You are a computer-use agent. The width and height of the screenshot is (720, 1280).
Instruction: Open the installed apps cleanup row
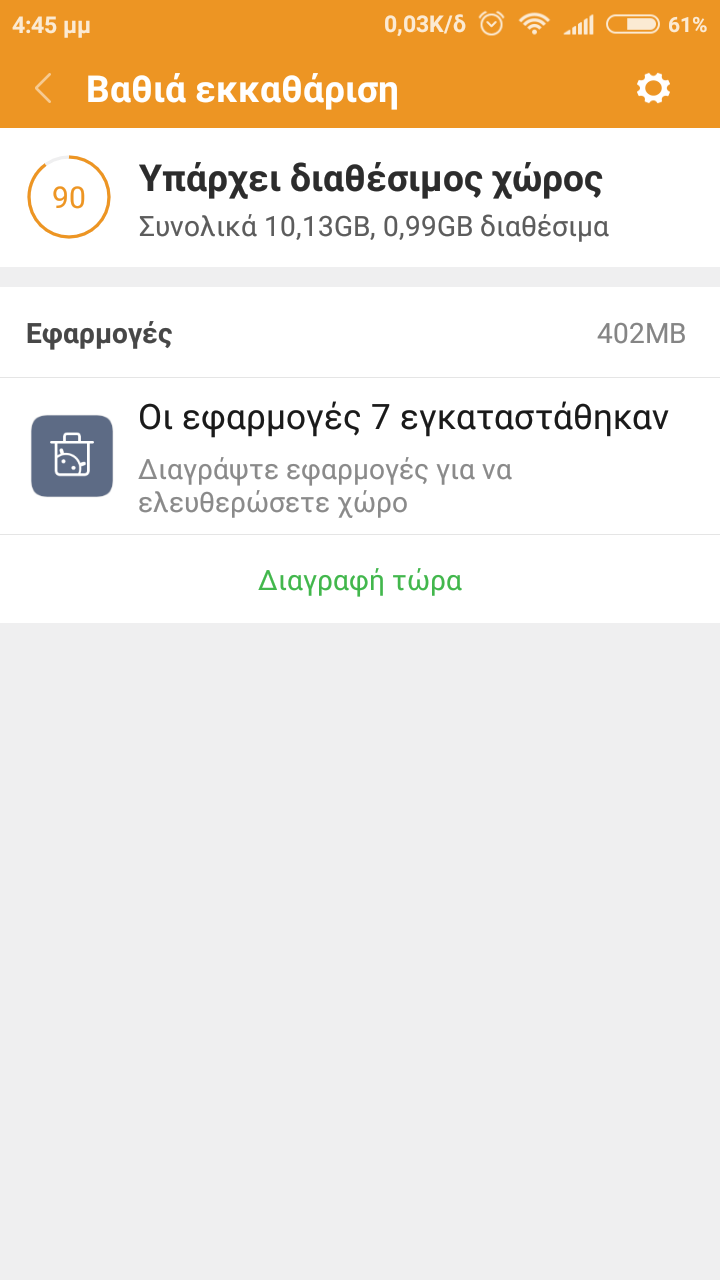(360, 457)
